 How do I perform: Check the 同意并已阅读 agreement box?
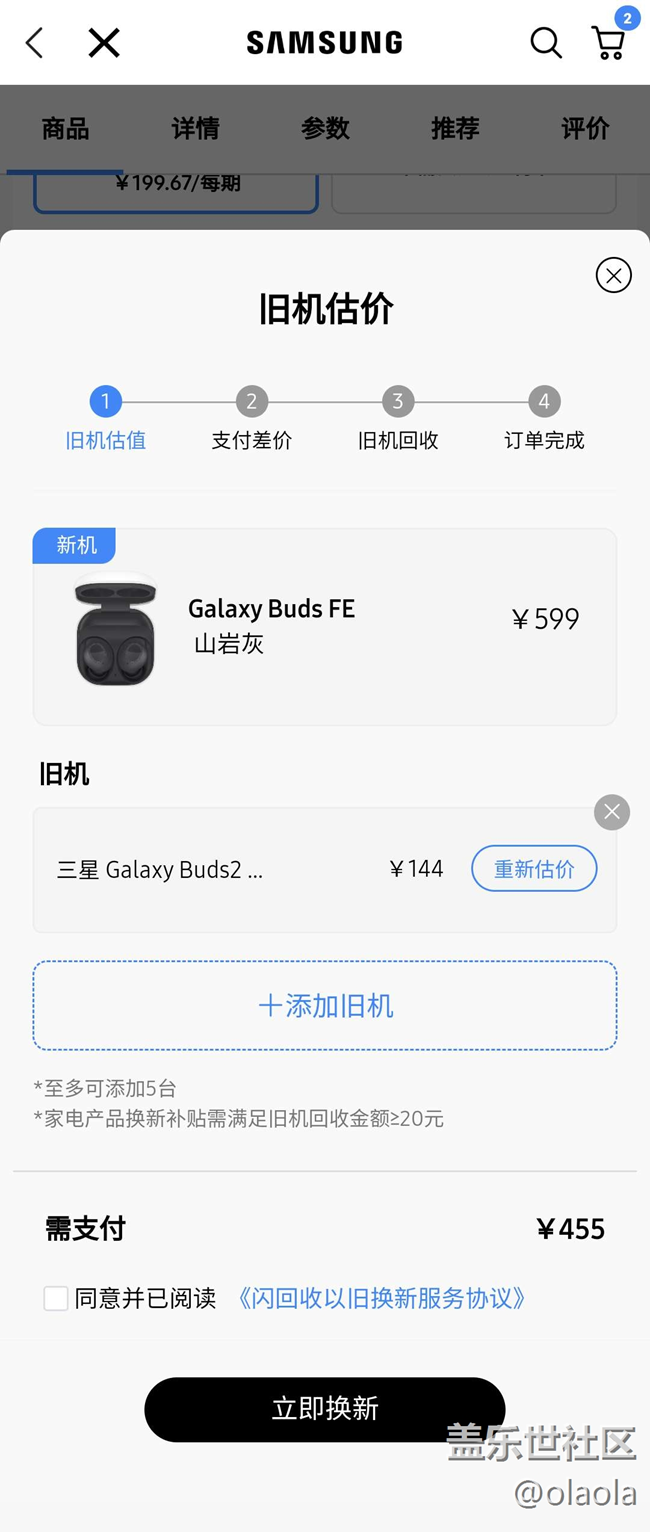click(56, 1298)
